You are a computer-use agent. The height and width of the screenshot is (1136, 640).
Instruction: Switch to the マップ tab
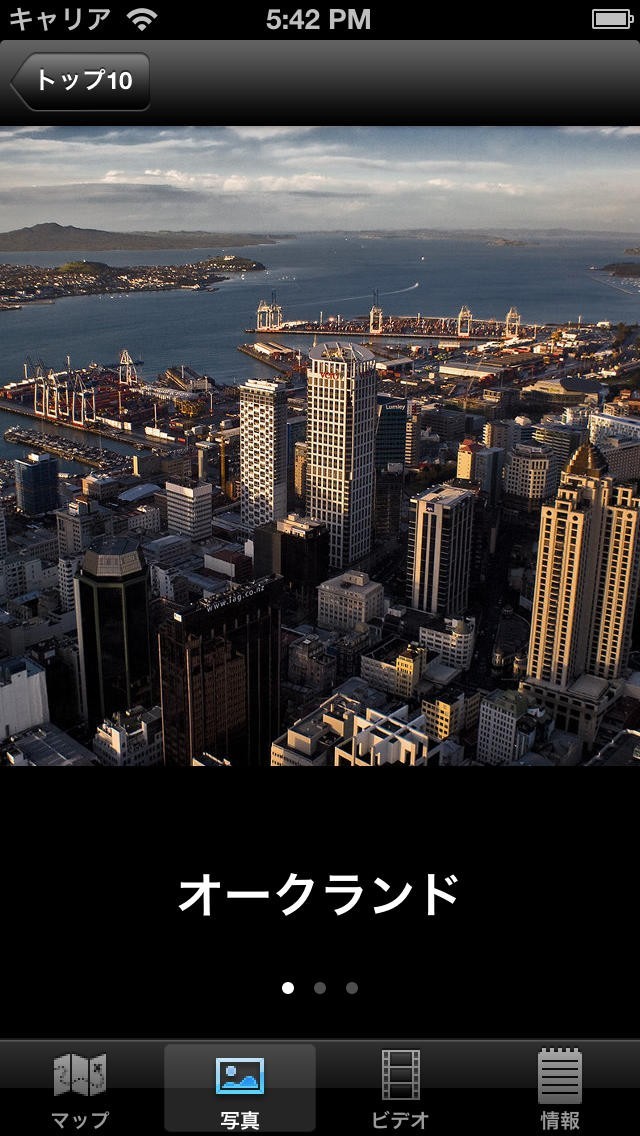80,1088
